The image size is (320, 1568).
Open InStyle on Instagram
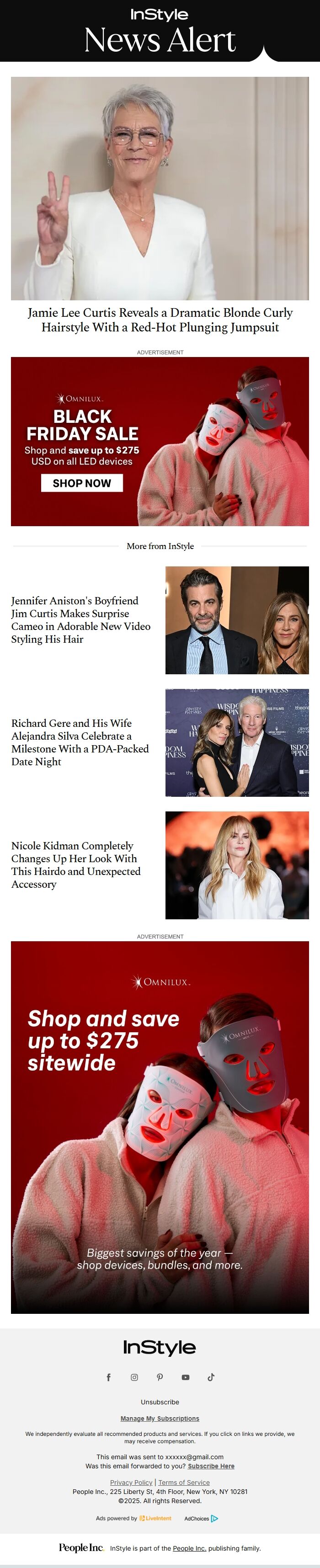click(x=134, y=1377)
